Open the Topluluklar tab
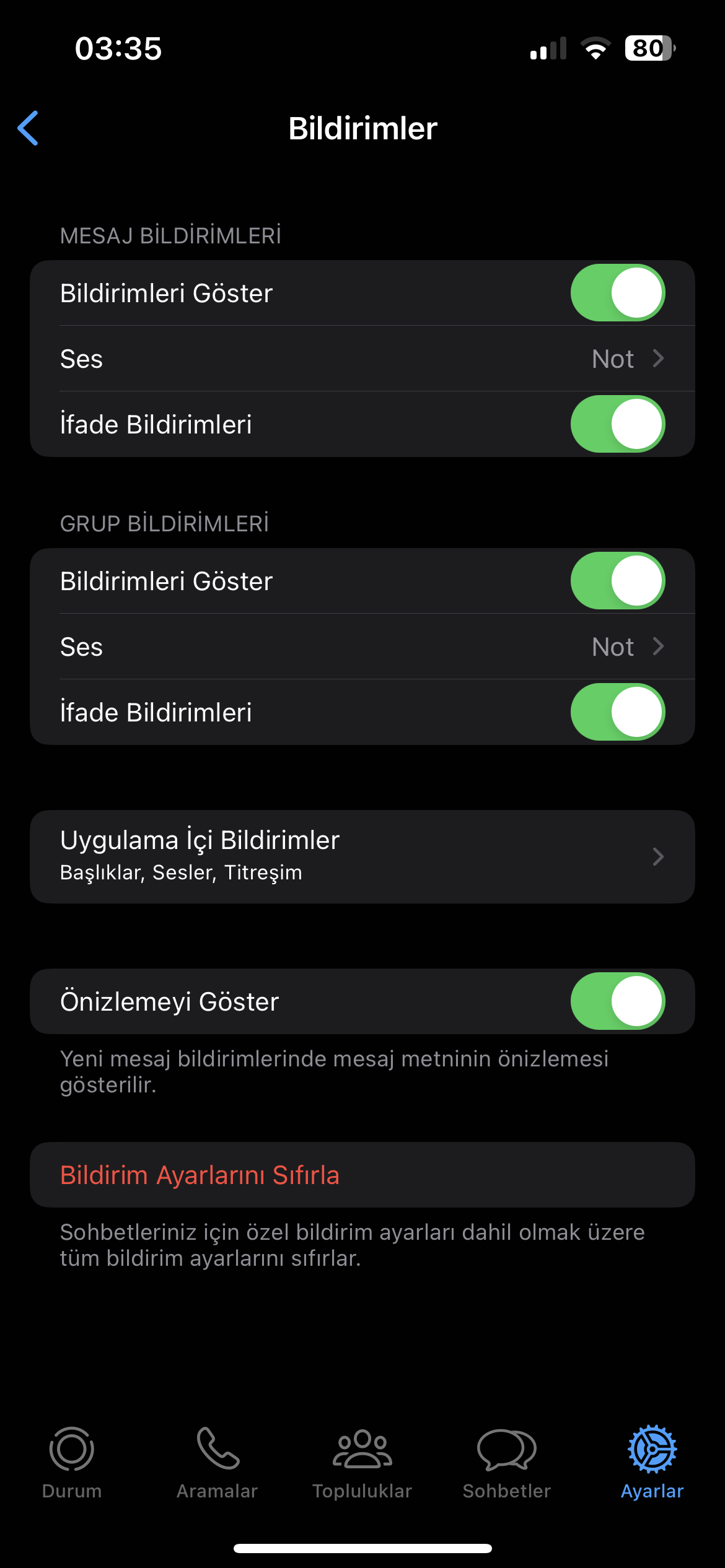This screenshot has width=725, height=1568. pos(362,1463)
